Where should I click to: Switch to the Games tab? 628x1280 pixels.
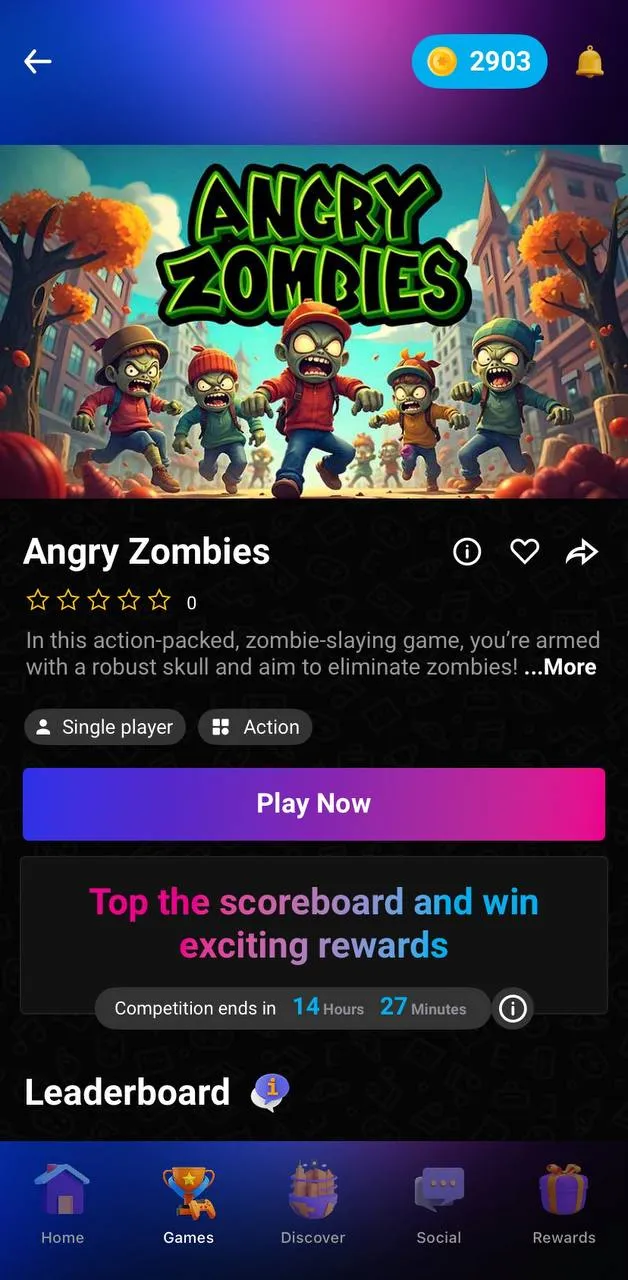click(188, 1205)
